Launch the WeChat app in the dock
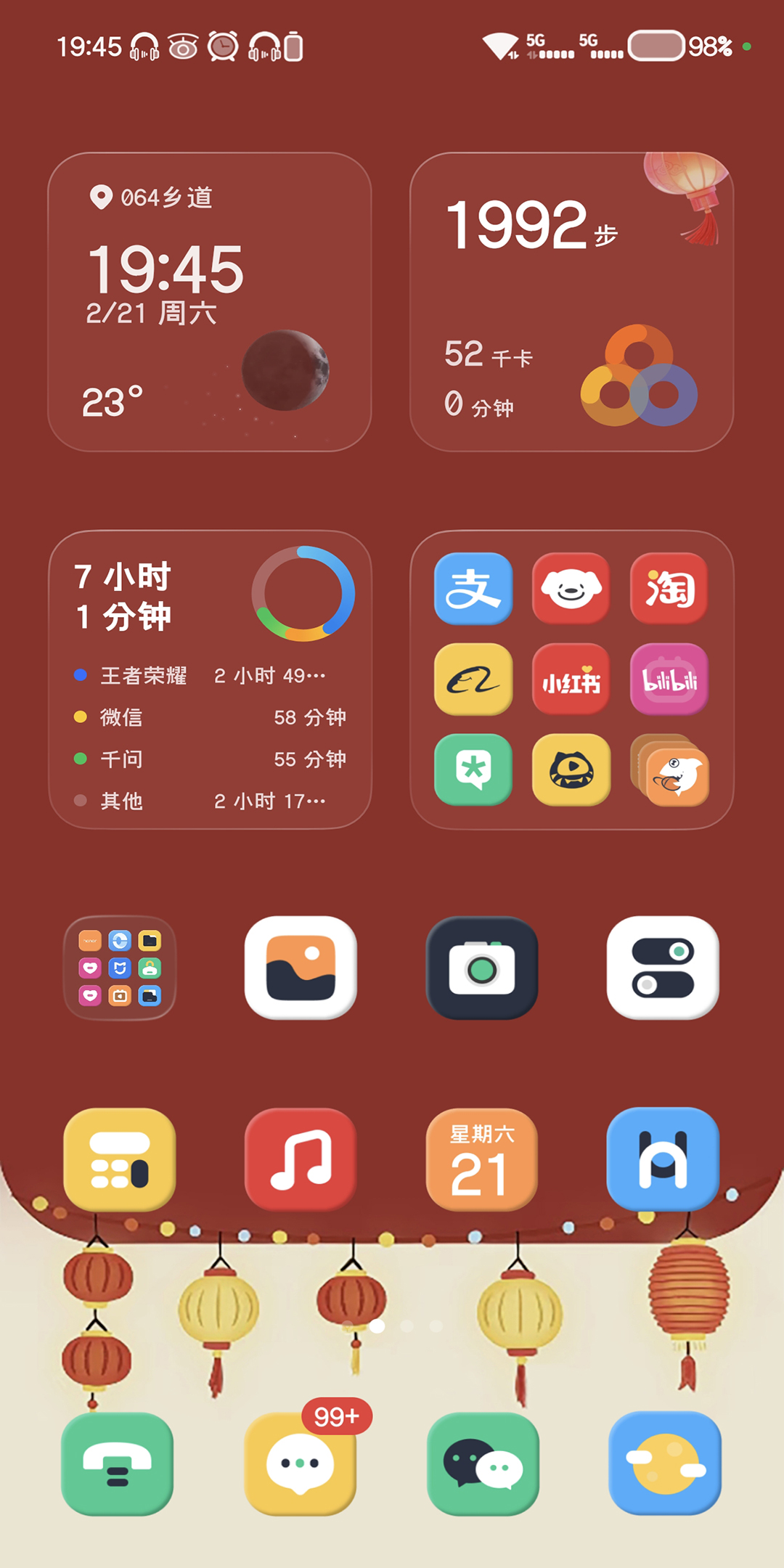Screen dimensions: 784x1568 483,1463
